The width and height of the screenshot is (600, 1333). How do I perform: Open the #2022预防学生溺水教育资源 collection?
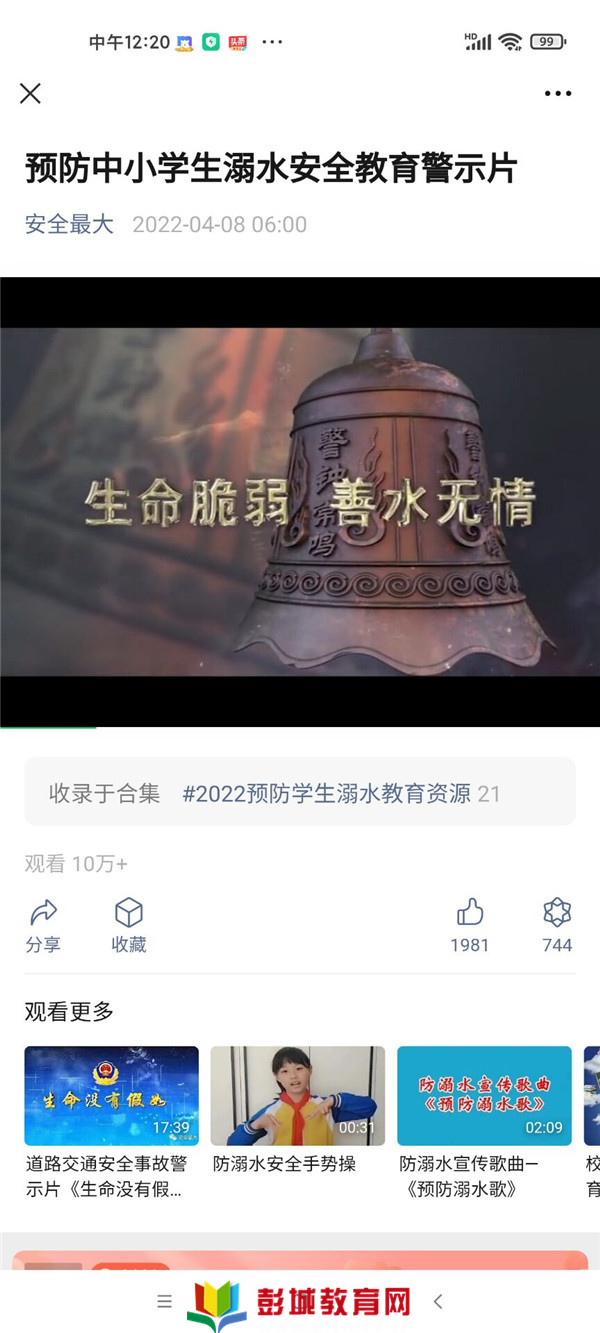pos(327,793)
